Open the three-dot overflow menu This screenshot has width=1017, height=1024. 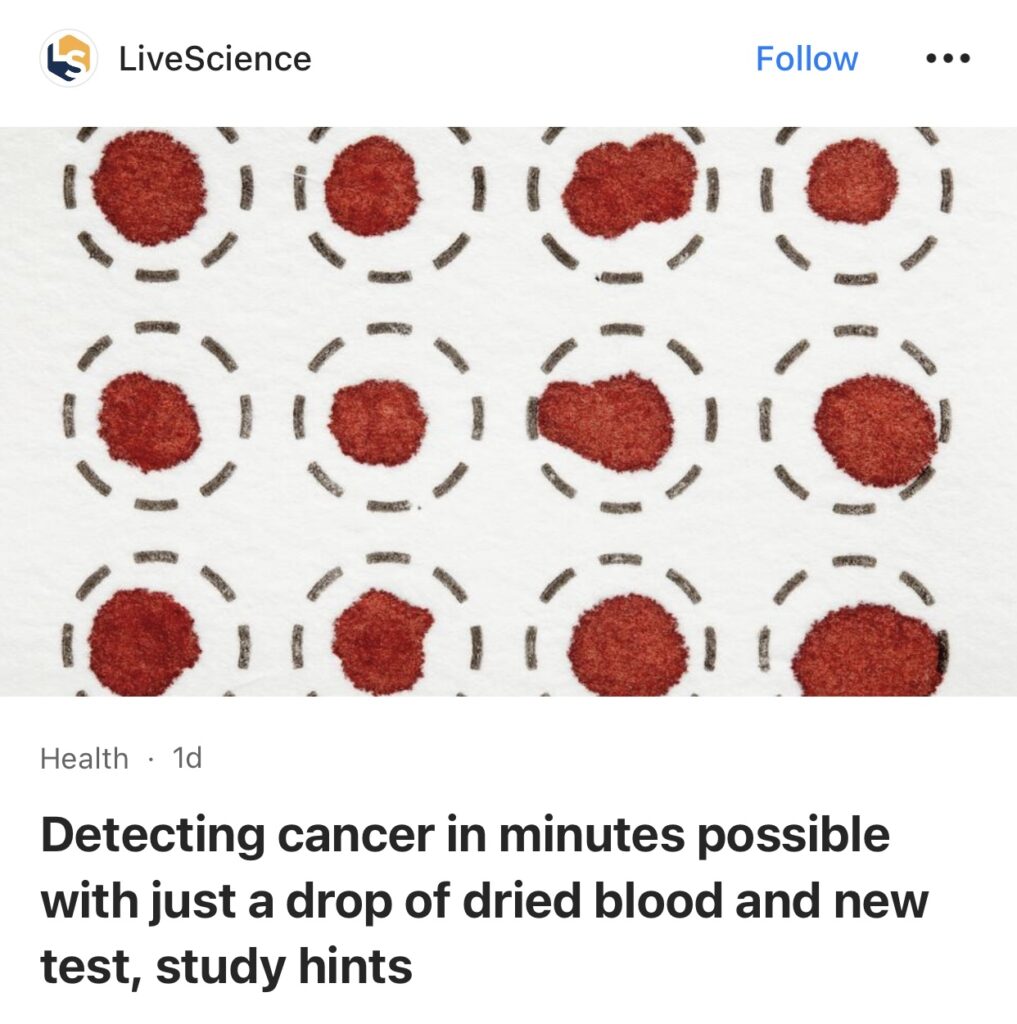947,59
